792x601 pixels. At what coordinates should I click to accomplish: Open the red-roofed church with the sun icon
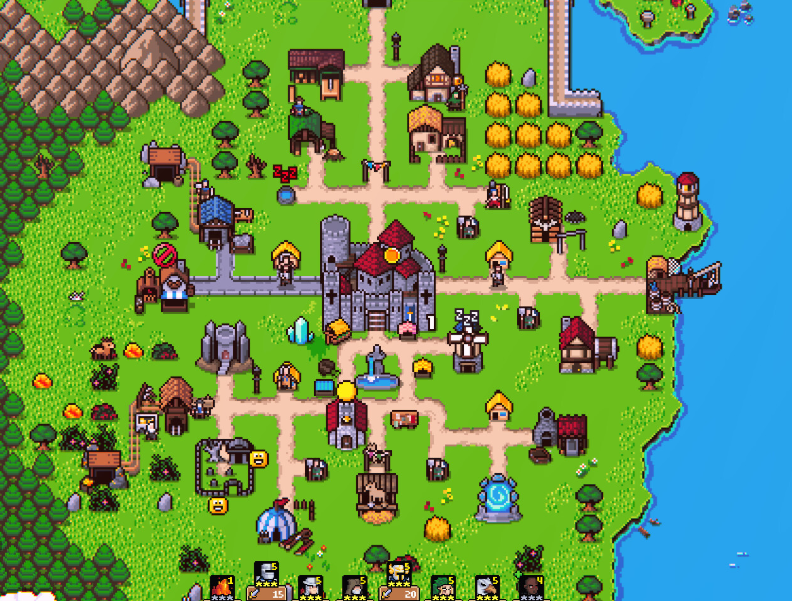[346, 422]
